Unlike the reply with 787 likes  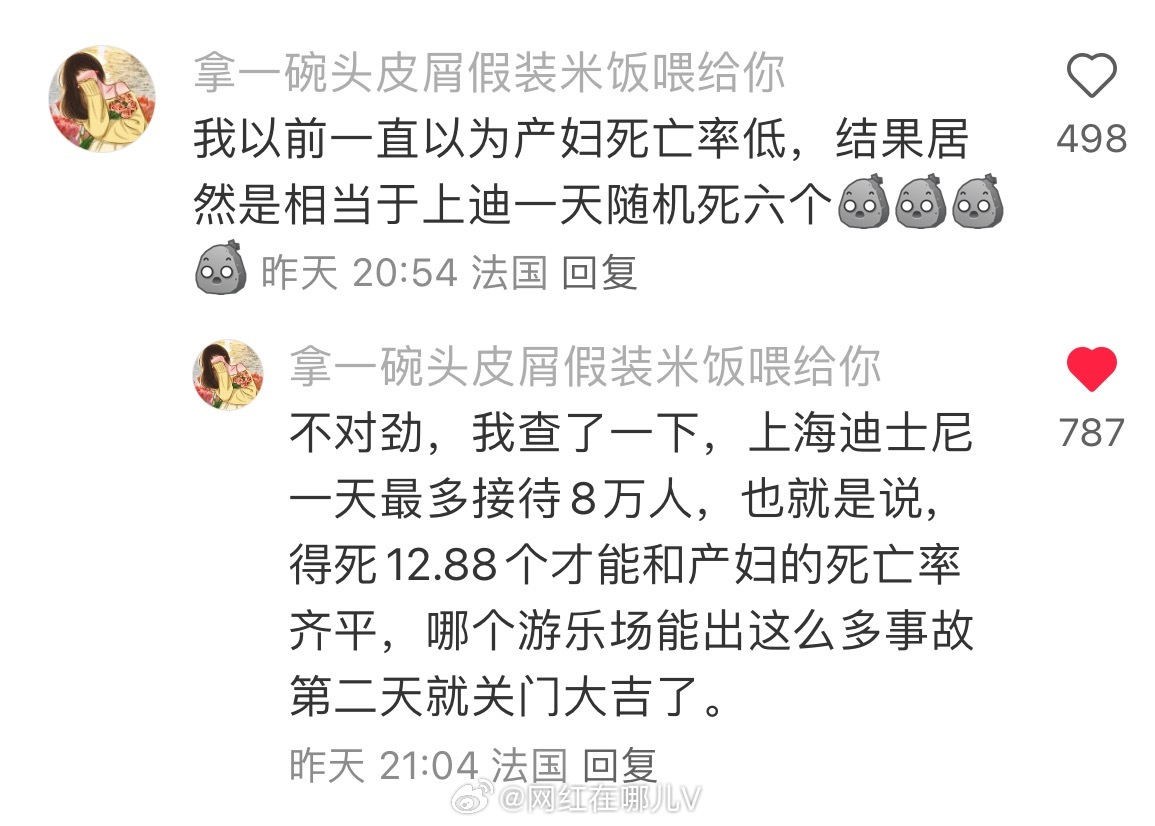(x=1091, y=370)
